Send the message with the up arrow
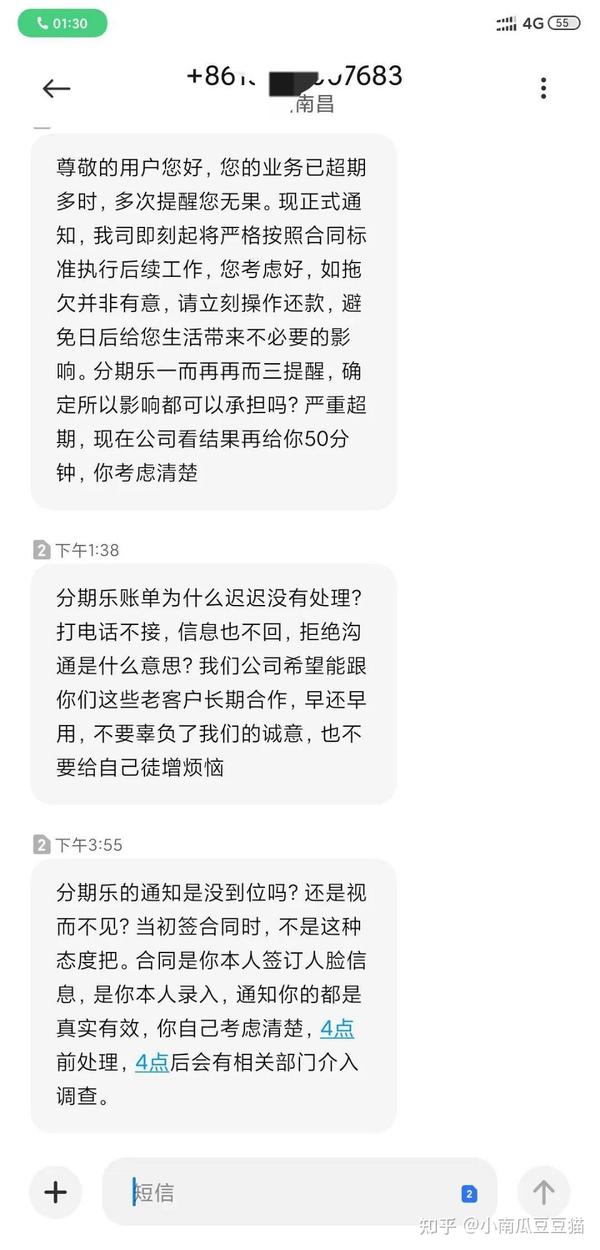Image resolution: width=600 pixels, height=1250 pixels. coord(543,1191)
